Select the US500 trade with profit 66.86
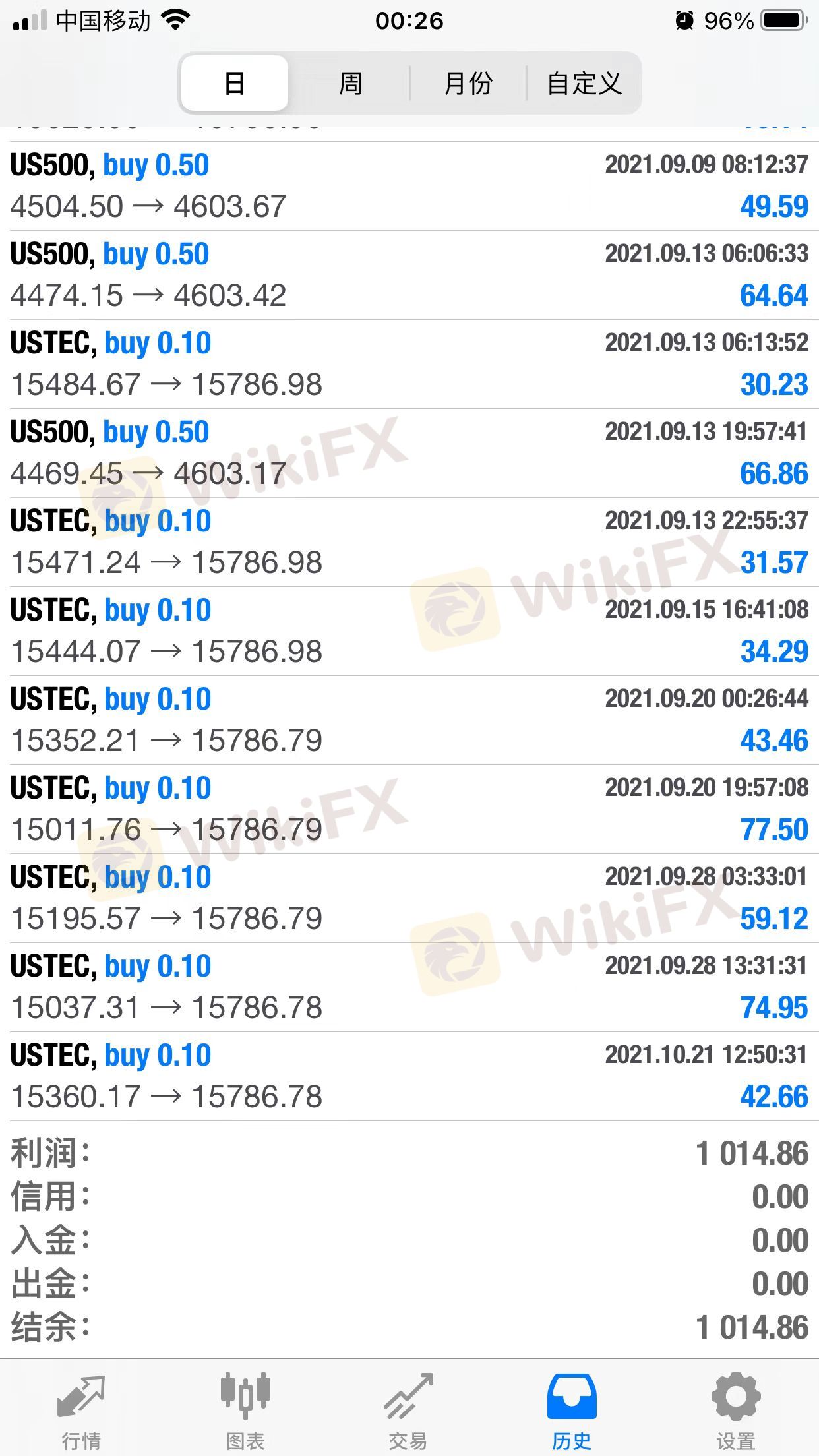The image size is (819, 1456). point(409,453)
